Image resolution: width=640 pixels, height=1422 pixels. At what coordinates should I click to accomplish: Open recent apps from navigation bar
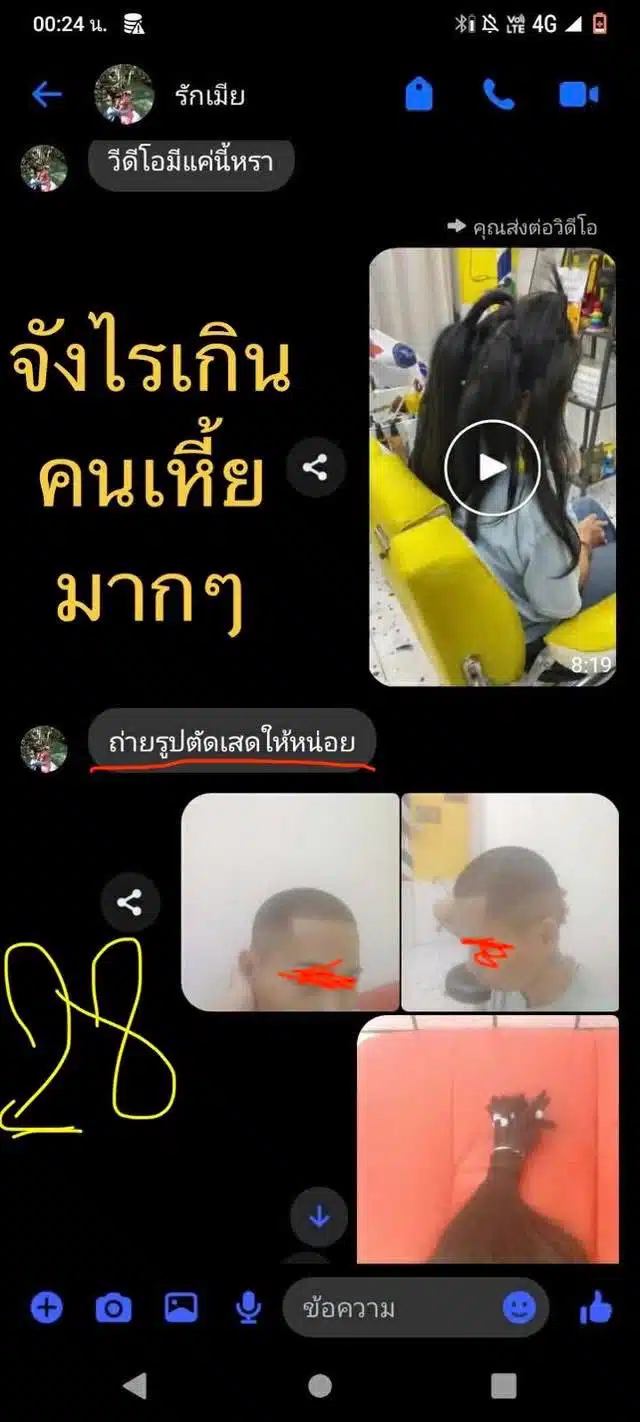[504, 1385]
